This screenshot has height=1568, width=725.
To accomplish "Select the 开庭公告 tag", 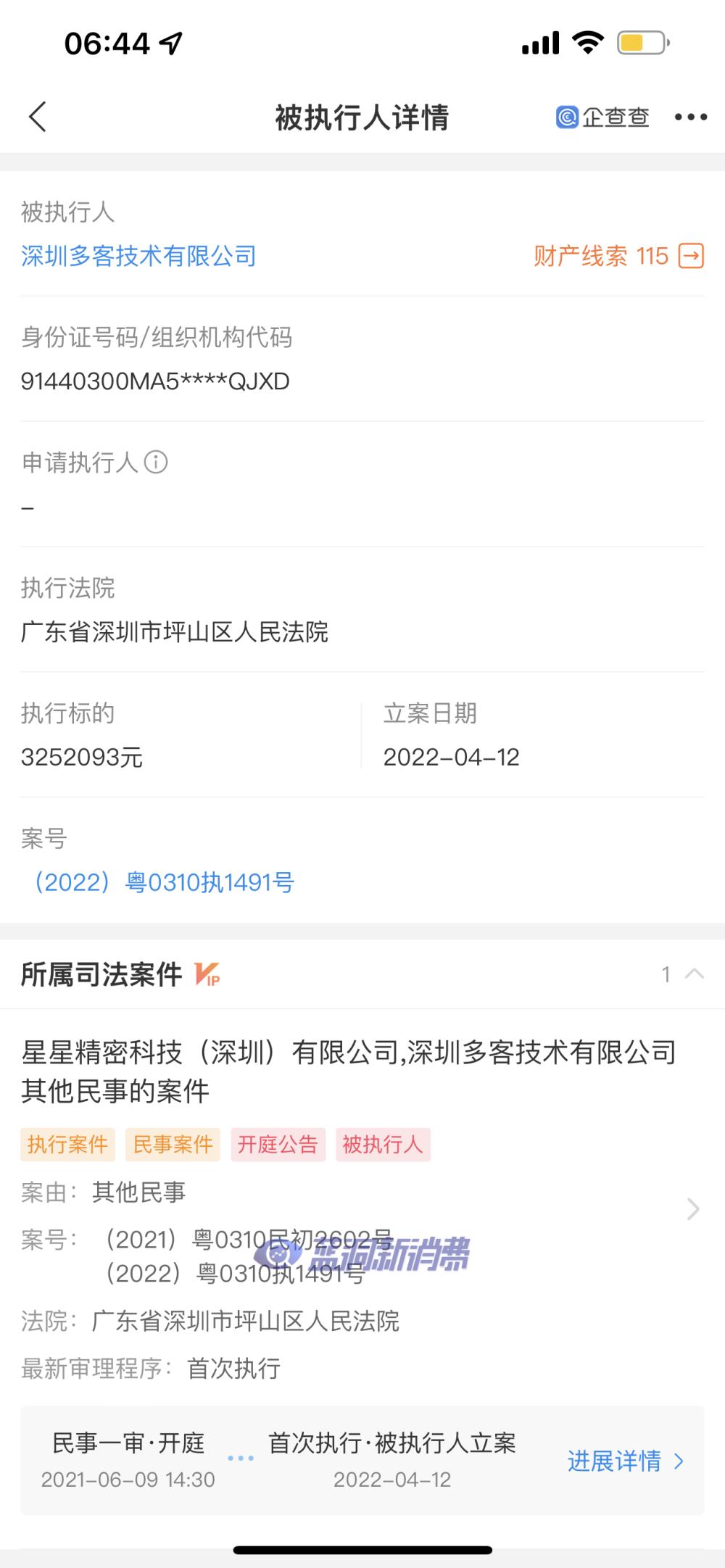I will [278, 1145].
